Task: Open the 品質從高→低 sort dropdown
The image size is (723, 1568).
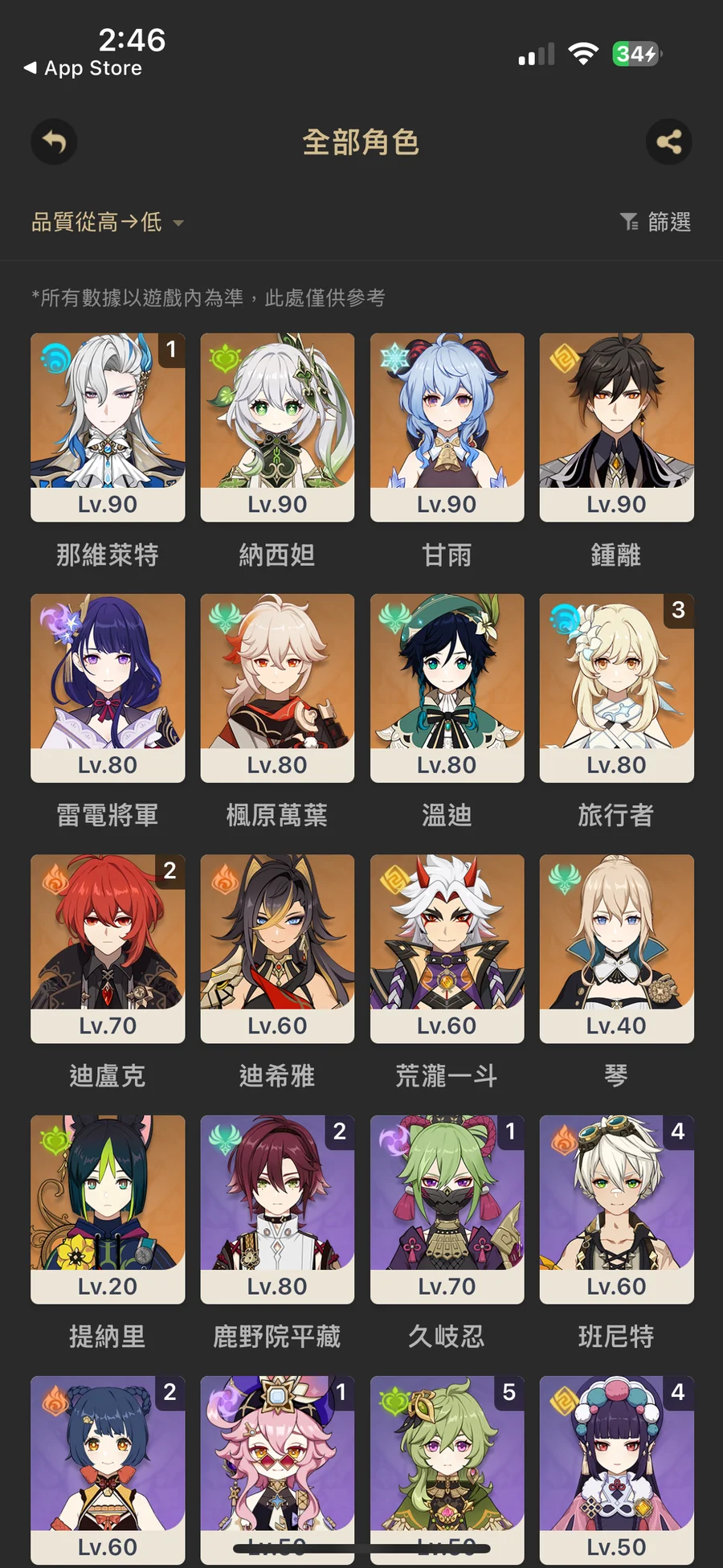Action: (107, 223)
